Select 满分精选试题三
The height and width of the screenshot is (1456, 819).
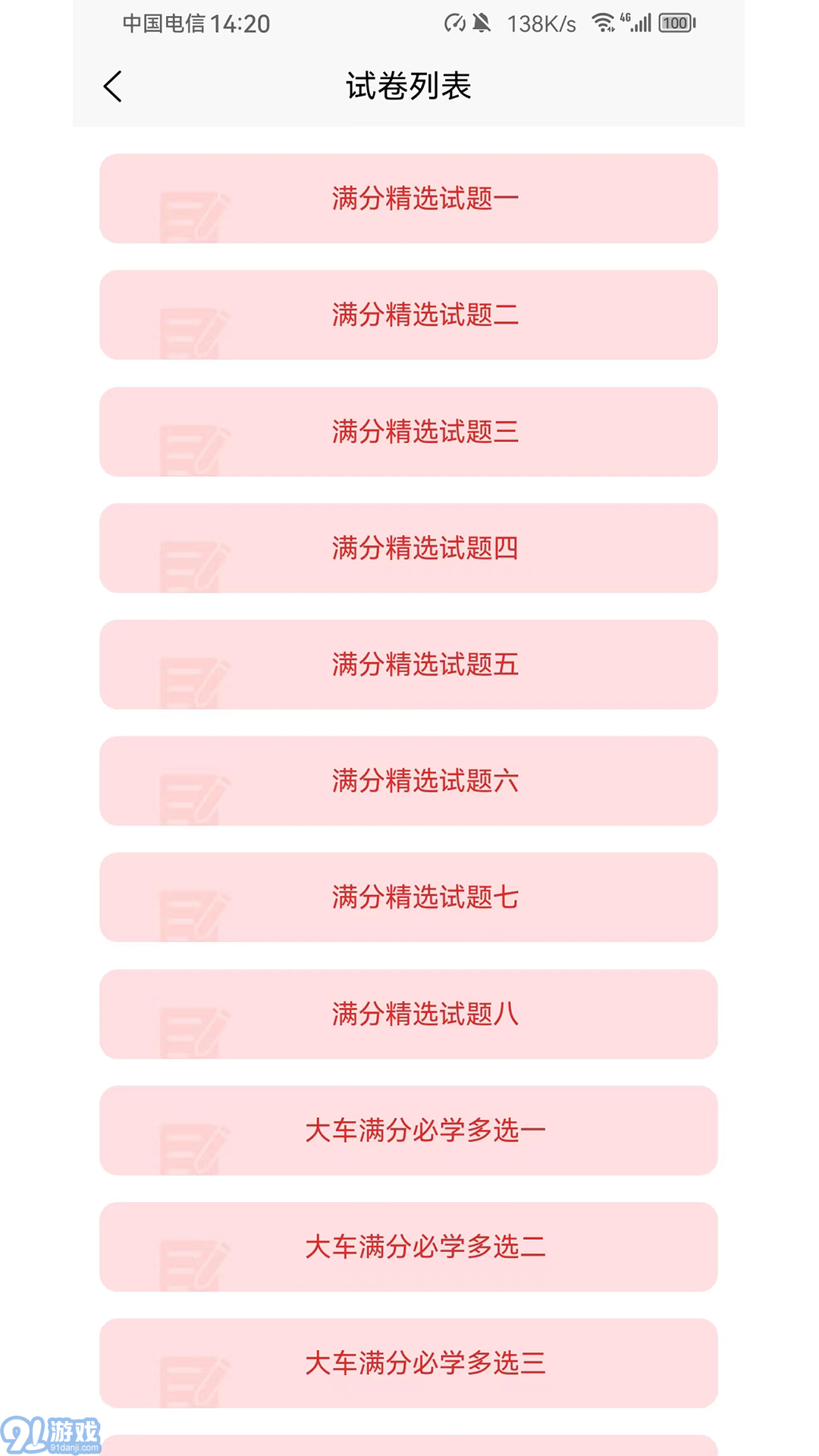coord(409,431)
